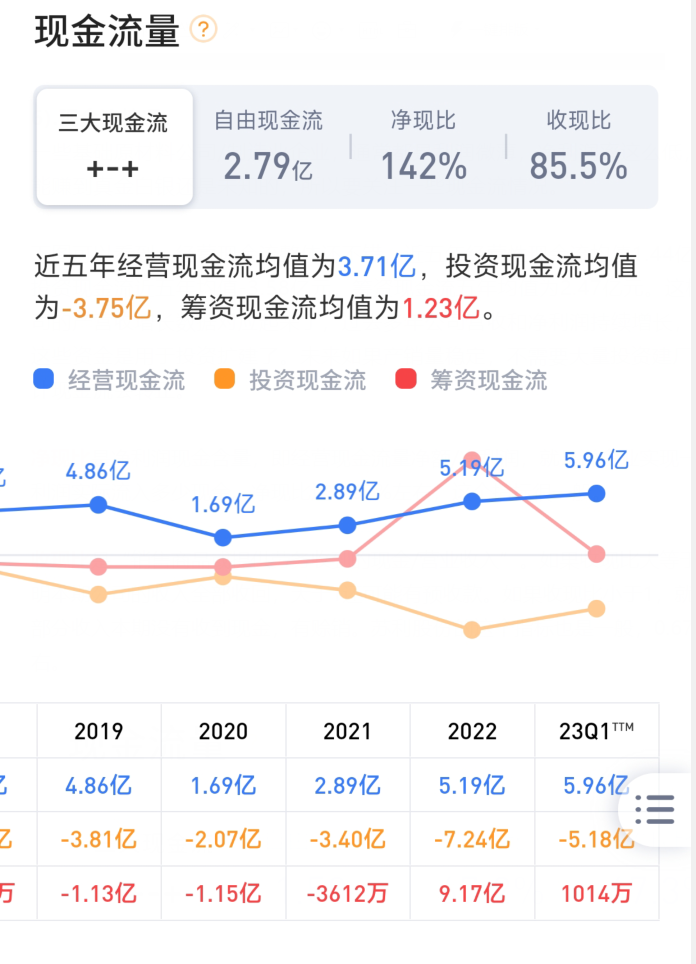Select the 1.69亿 data point on chart
This screenshot has height=964, width=696.
[223, 537]
